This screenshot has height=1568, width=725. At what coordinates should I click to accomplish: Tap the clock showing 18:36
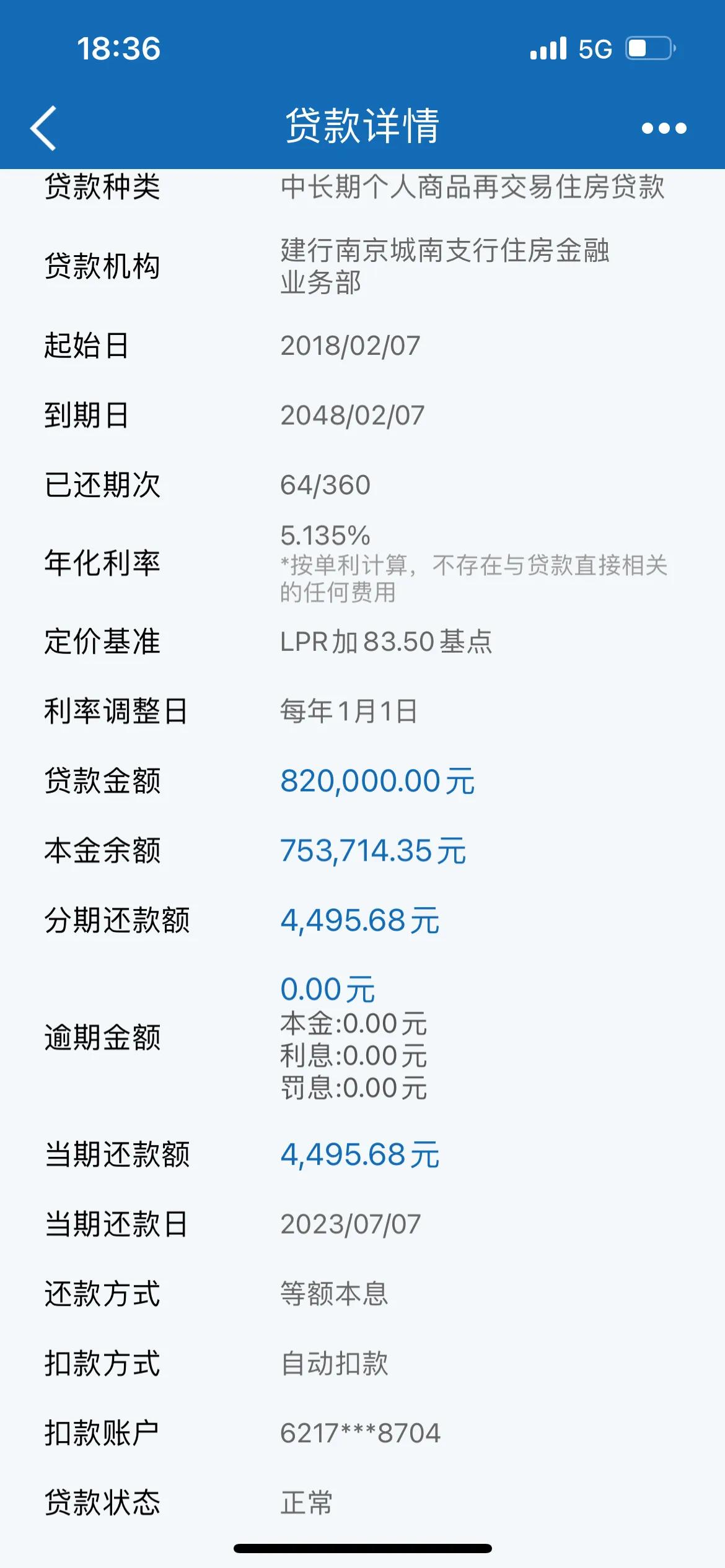coord(120,48)
